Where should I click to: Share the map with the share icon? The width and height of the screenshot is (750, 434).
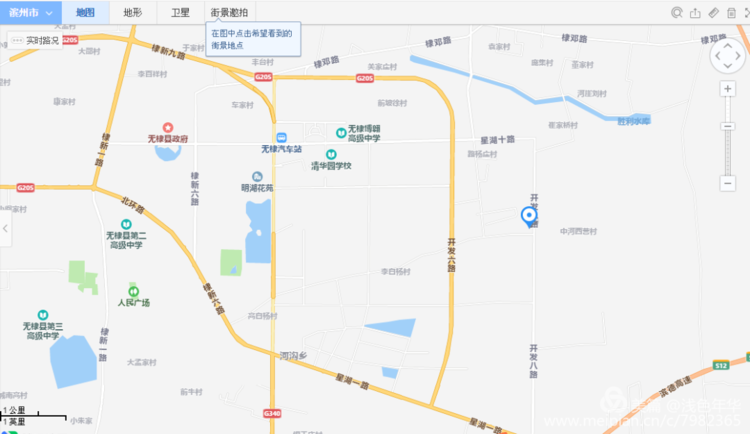(x=695, y=13)
